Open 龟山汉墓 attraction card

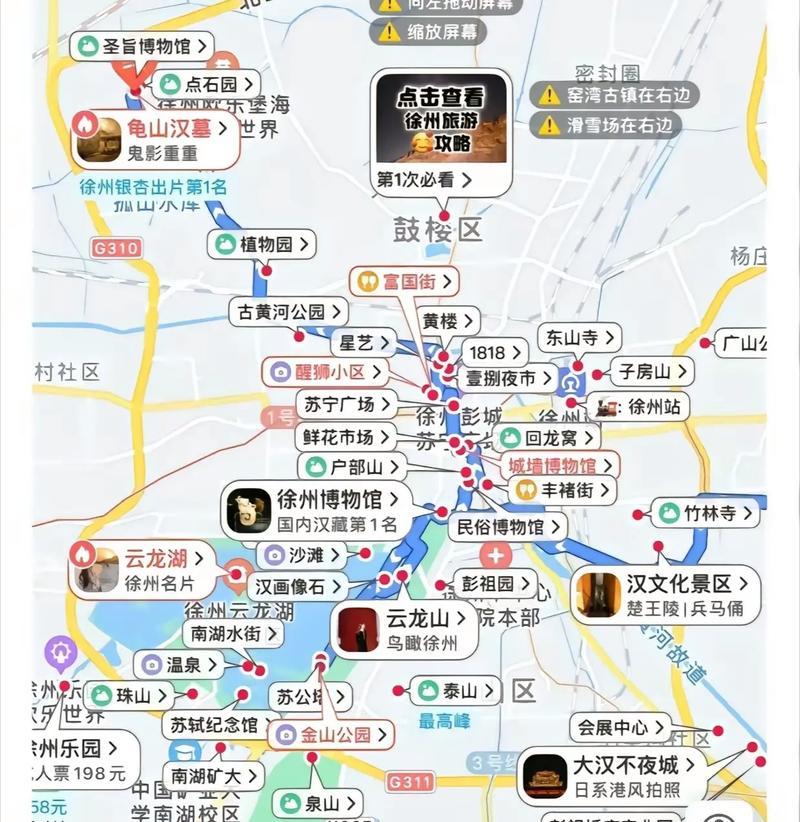coord(156,139)
